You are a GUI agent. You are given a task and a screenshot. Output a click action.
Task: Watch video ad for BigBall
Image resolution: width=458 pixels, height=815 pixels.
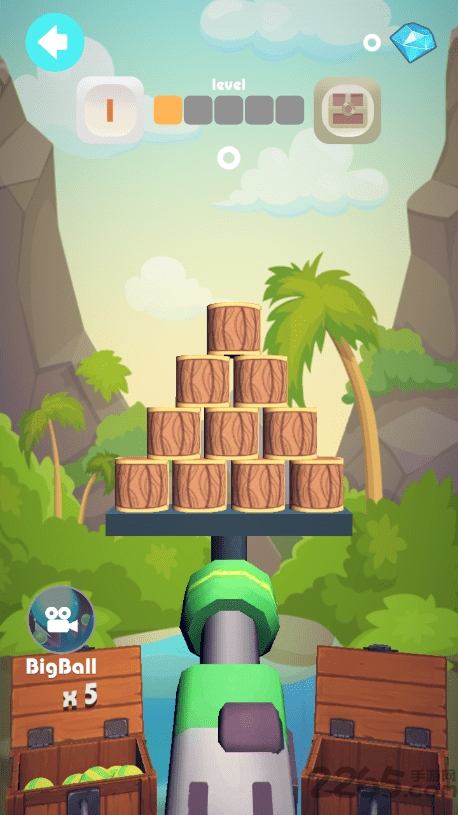(61, 620)
